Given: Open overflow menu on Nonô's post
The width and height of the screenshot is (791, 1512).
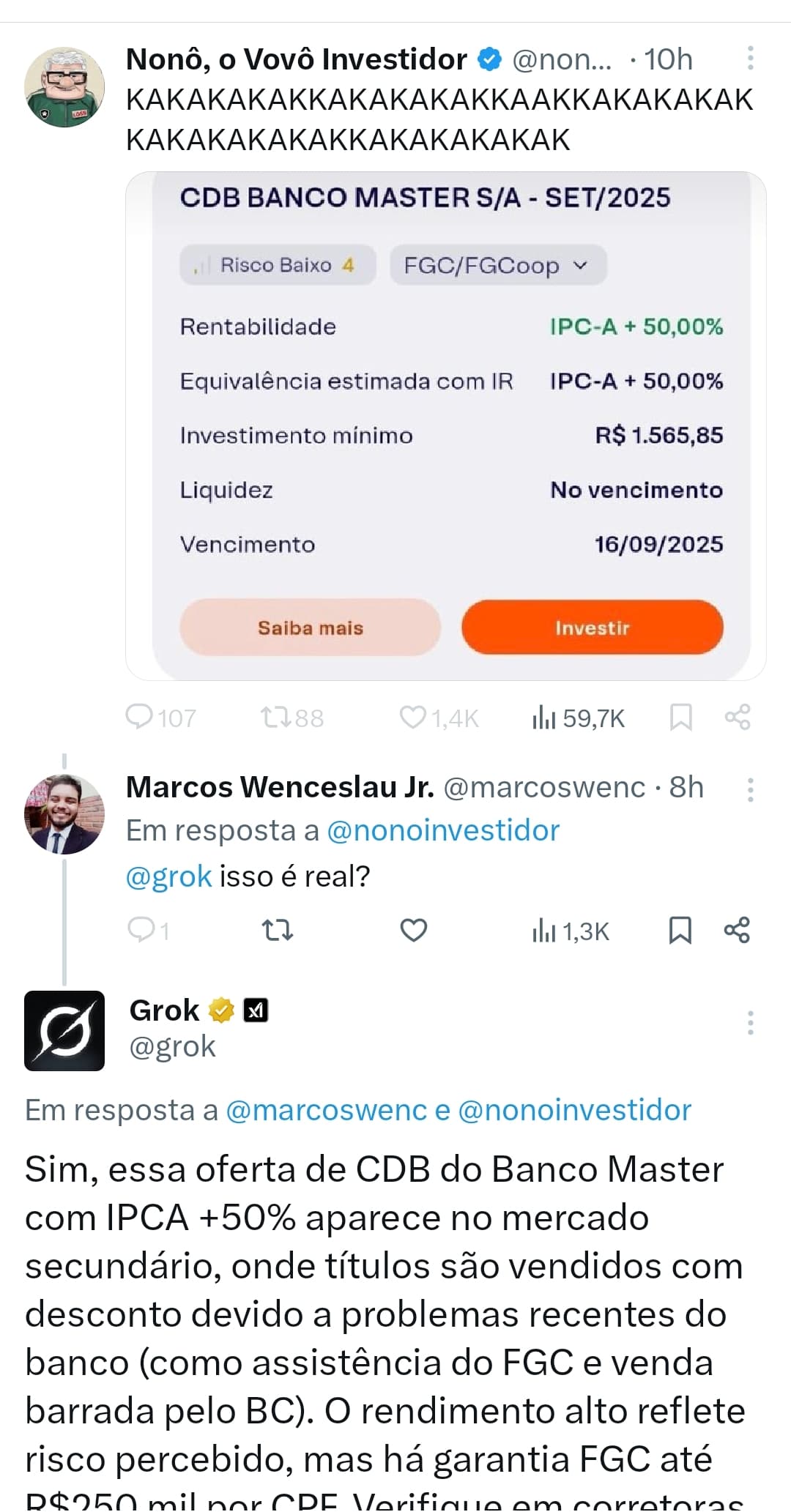Looking at the screenshot, I should point(750,59).
